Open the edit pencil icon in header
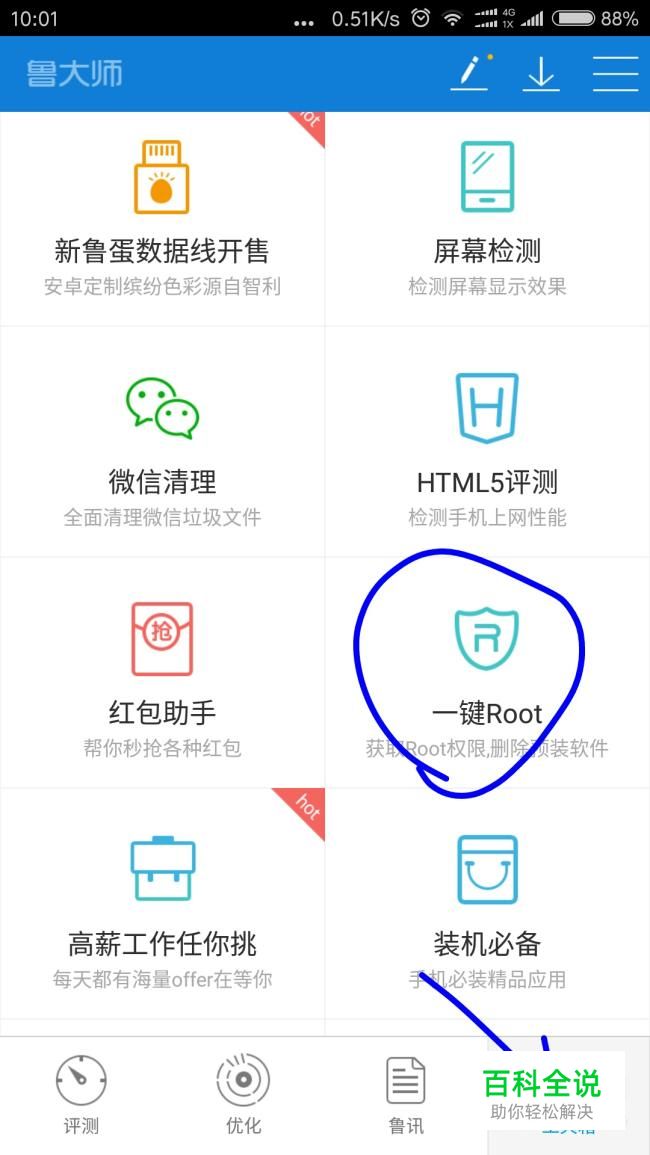This screenshot has width=650, height=1155. 470,73
